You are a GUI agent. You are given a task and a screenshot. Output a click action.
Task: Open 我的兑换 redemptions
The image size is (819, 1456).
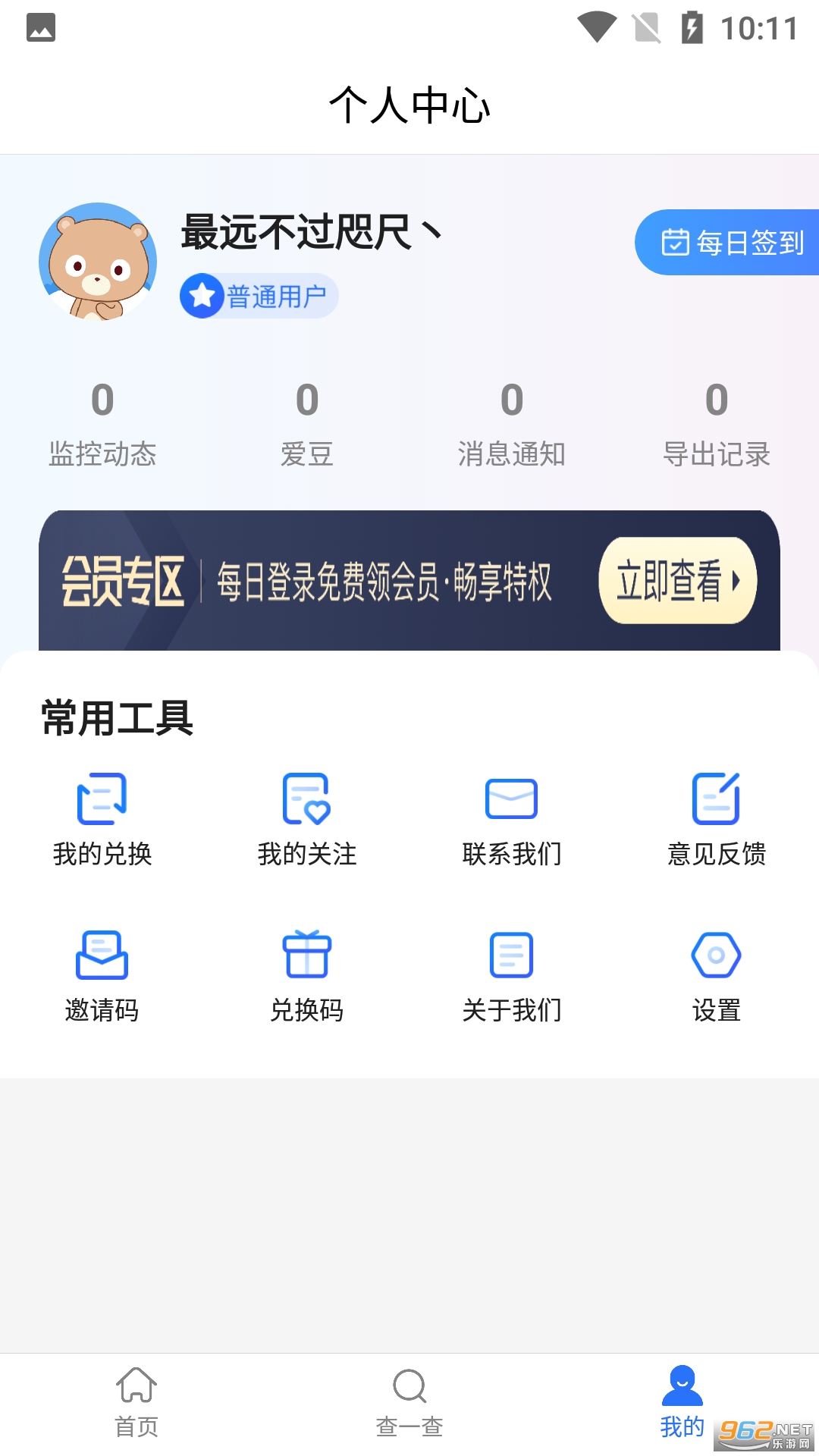(102, 820)
